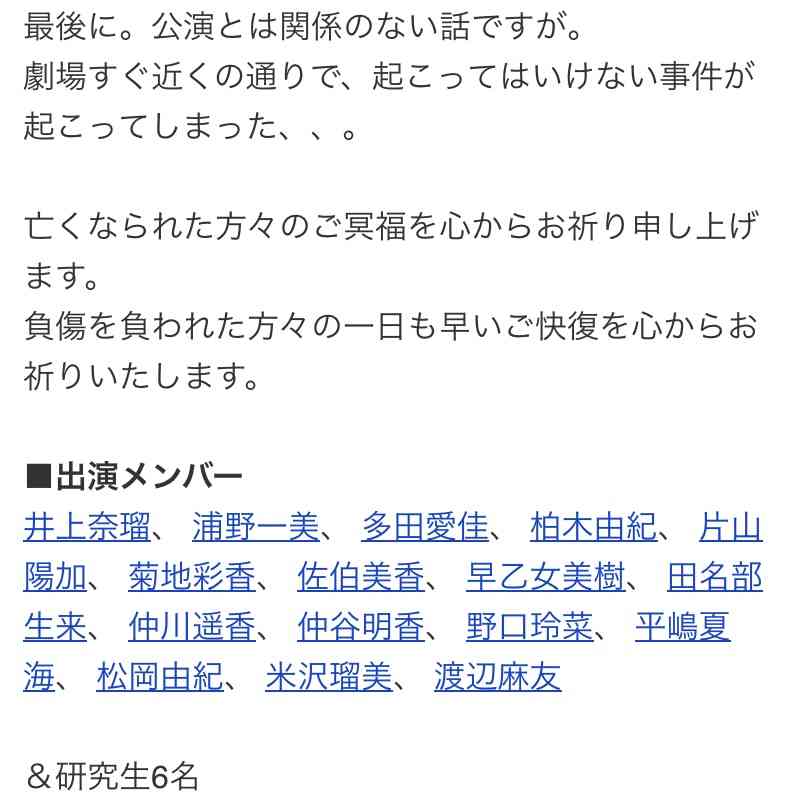This screenshot has height=809, width=805.
Task: Open the 田名部生来 member link
Action: [x=714, y=577]
